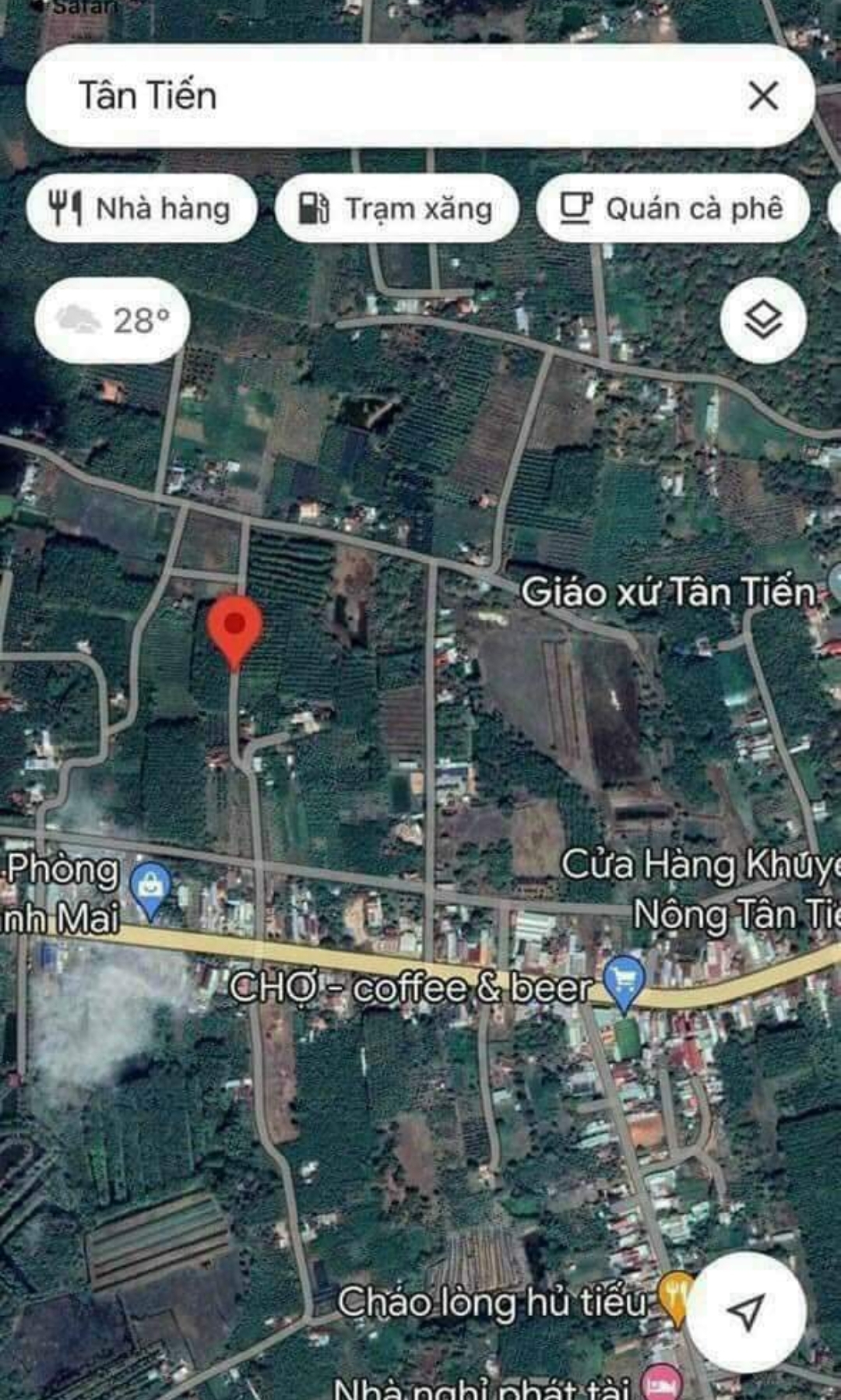Open the 28° weather widget

(x=113, y=320)
